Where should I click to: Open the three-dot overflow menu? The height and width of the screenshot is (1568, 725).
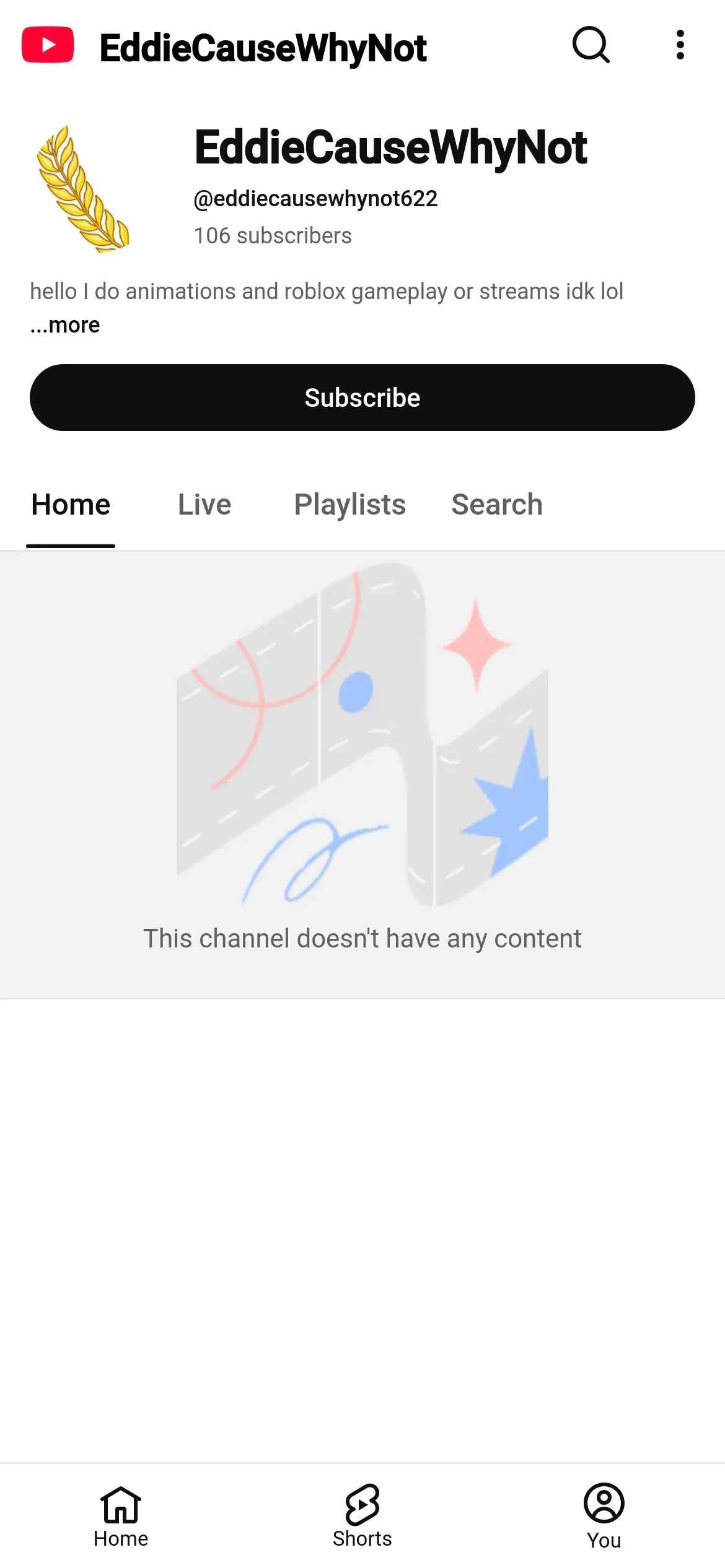click(x=680, y=45)
